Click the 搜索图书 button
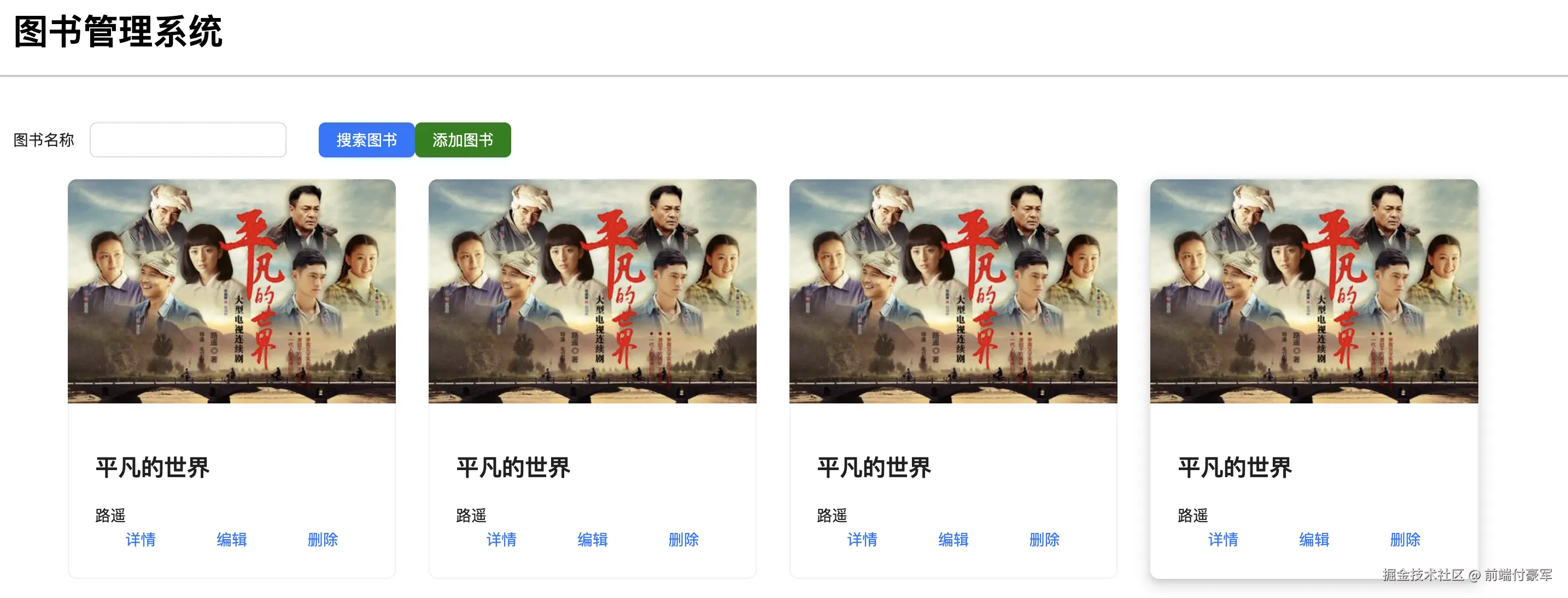 (x=366, y=140)
